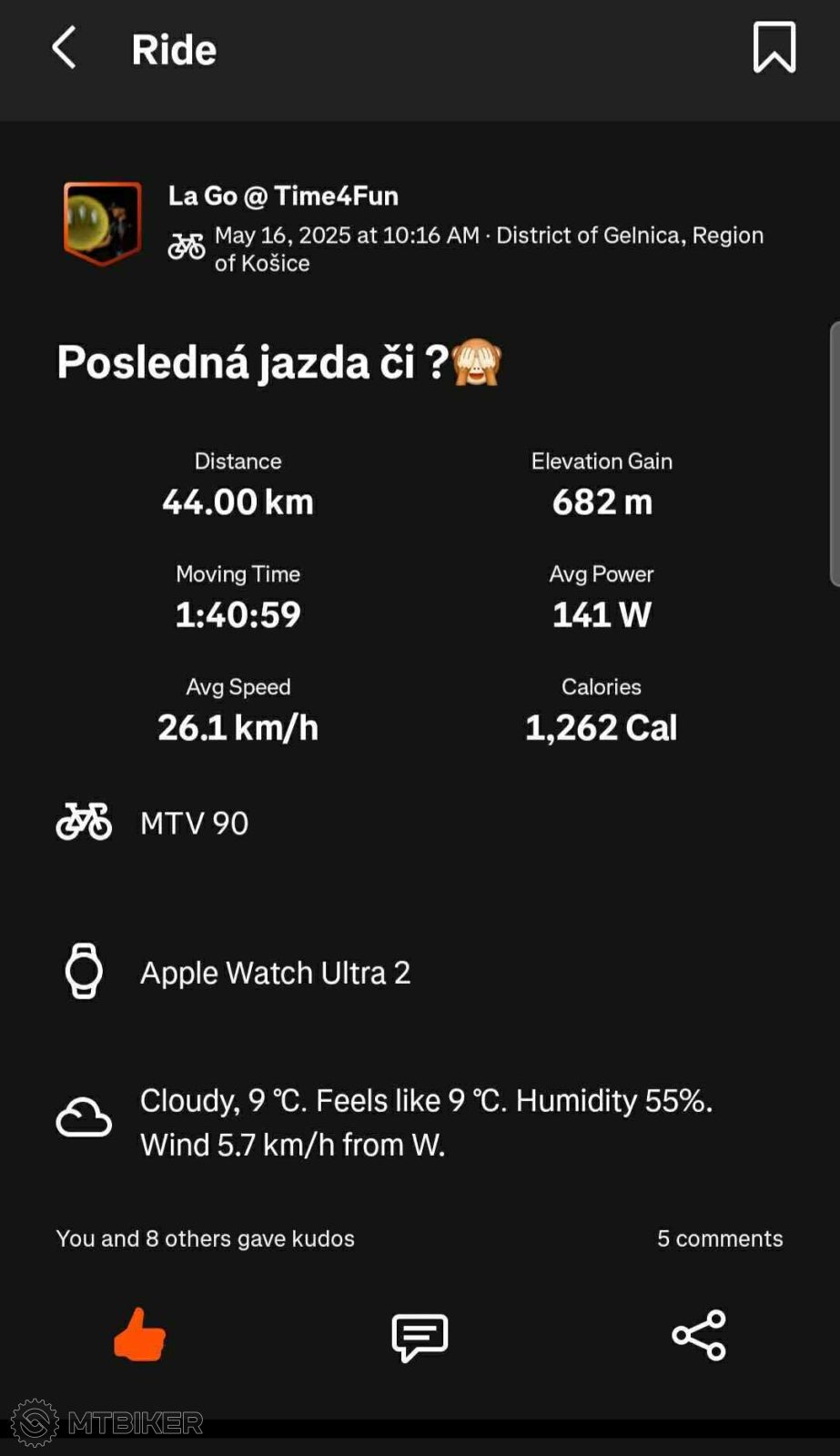Open athlete name La Go @ Time4Fun
The image size is (840, 1456).
coord(283,196)
